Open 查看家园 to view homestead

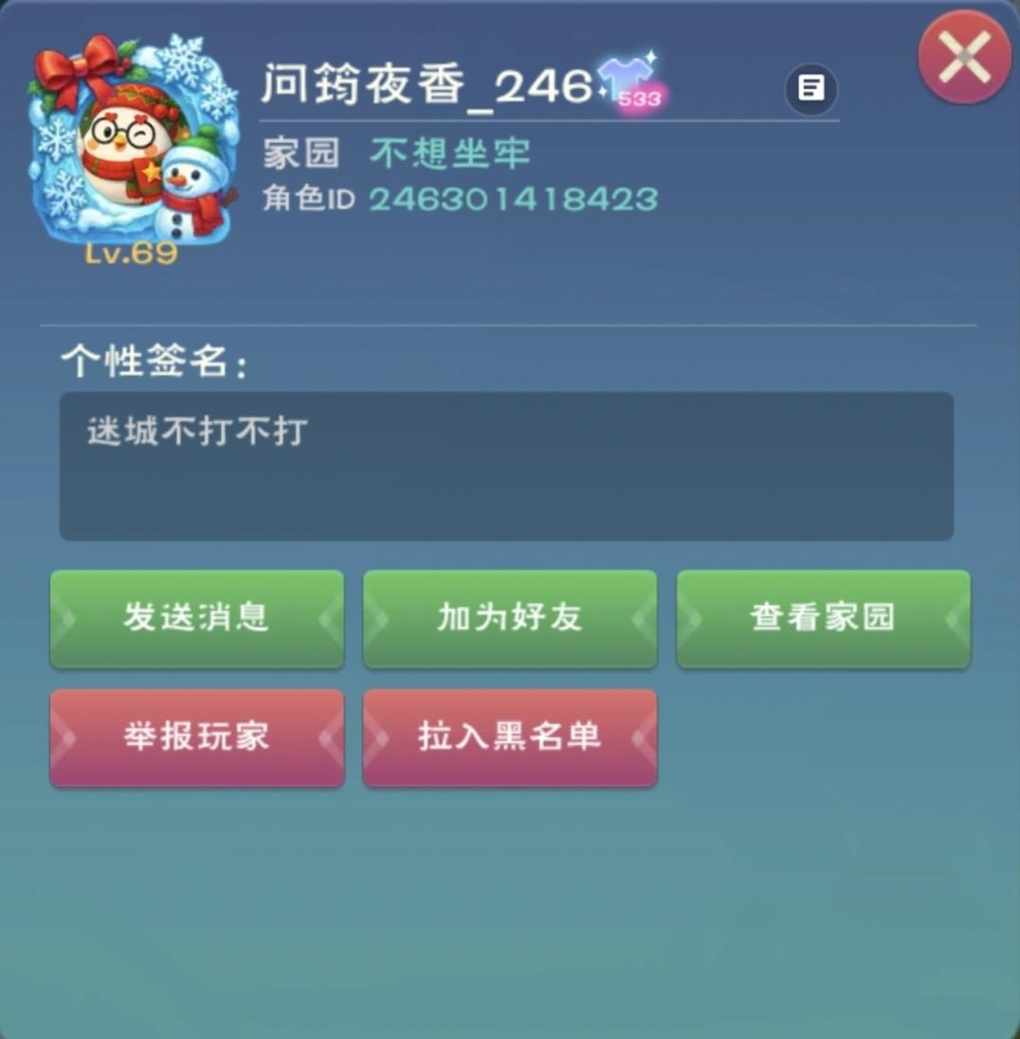pos(823,619)
